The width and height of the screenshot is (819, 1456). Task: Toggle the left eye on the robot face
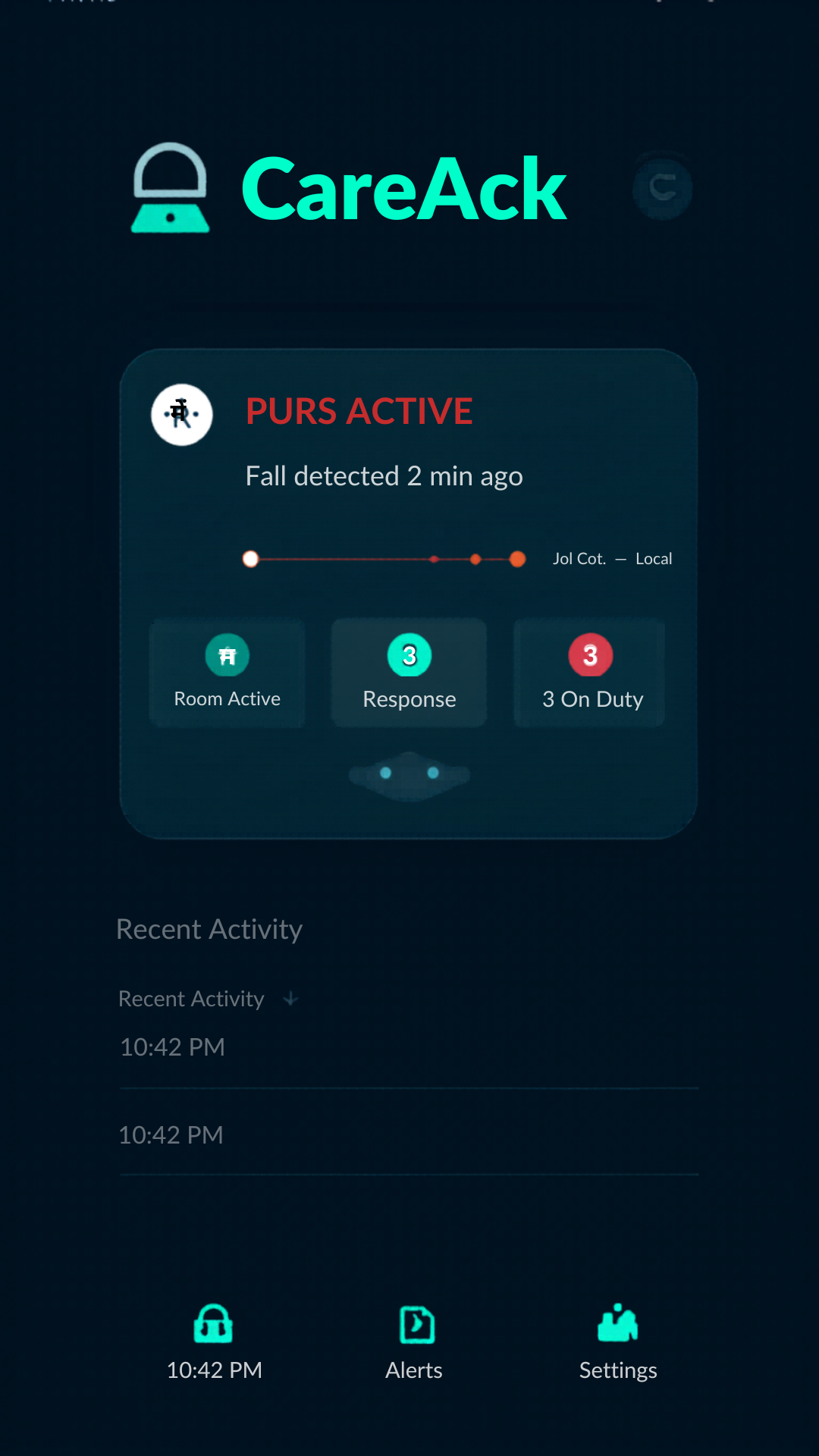(387, 773)
